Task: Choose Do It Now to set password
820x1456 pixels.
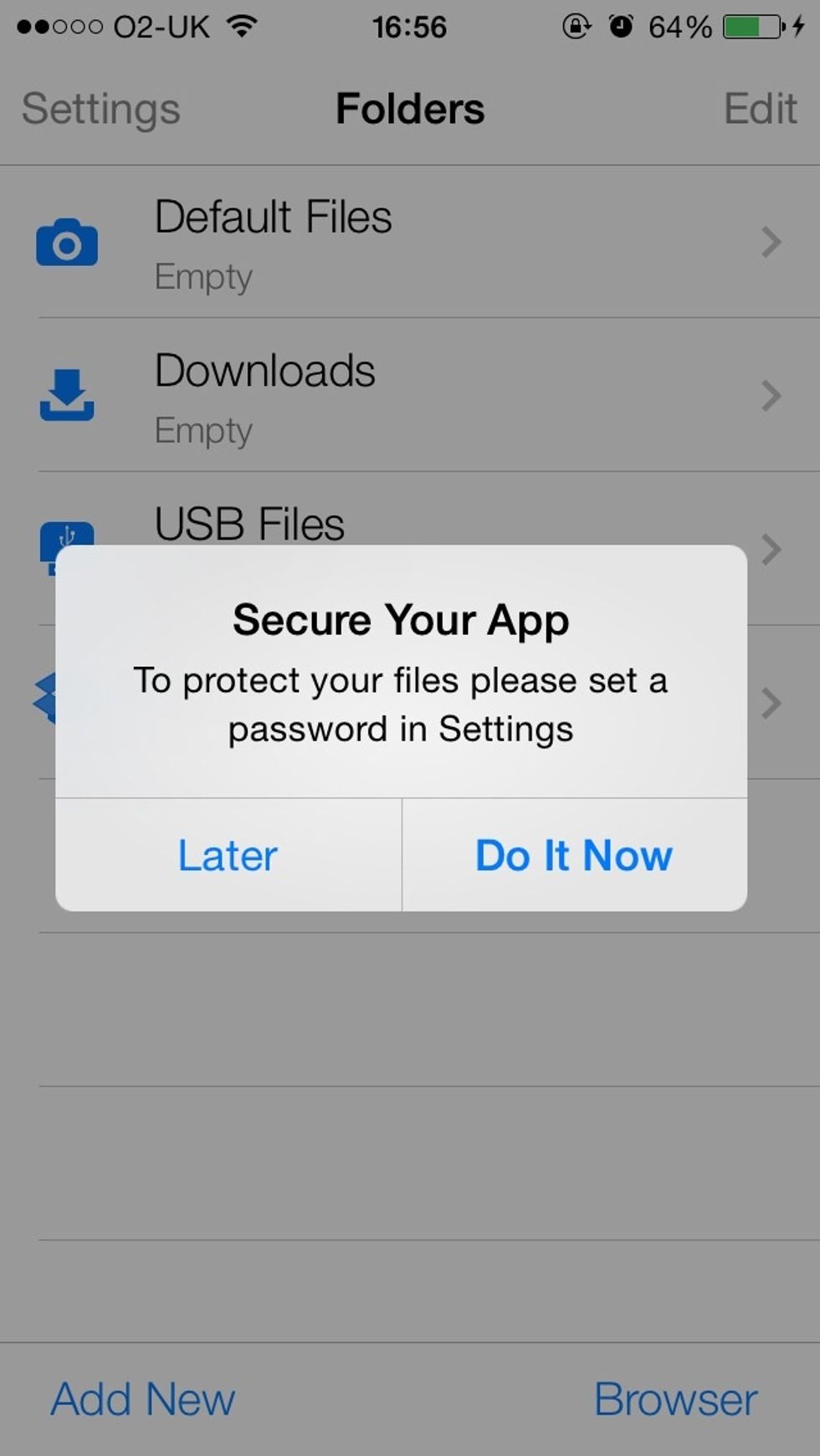Action: pos(574,855)
